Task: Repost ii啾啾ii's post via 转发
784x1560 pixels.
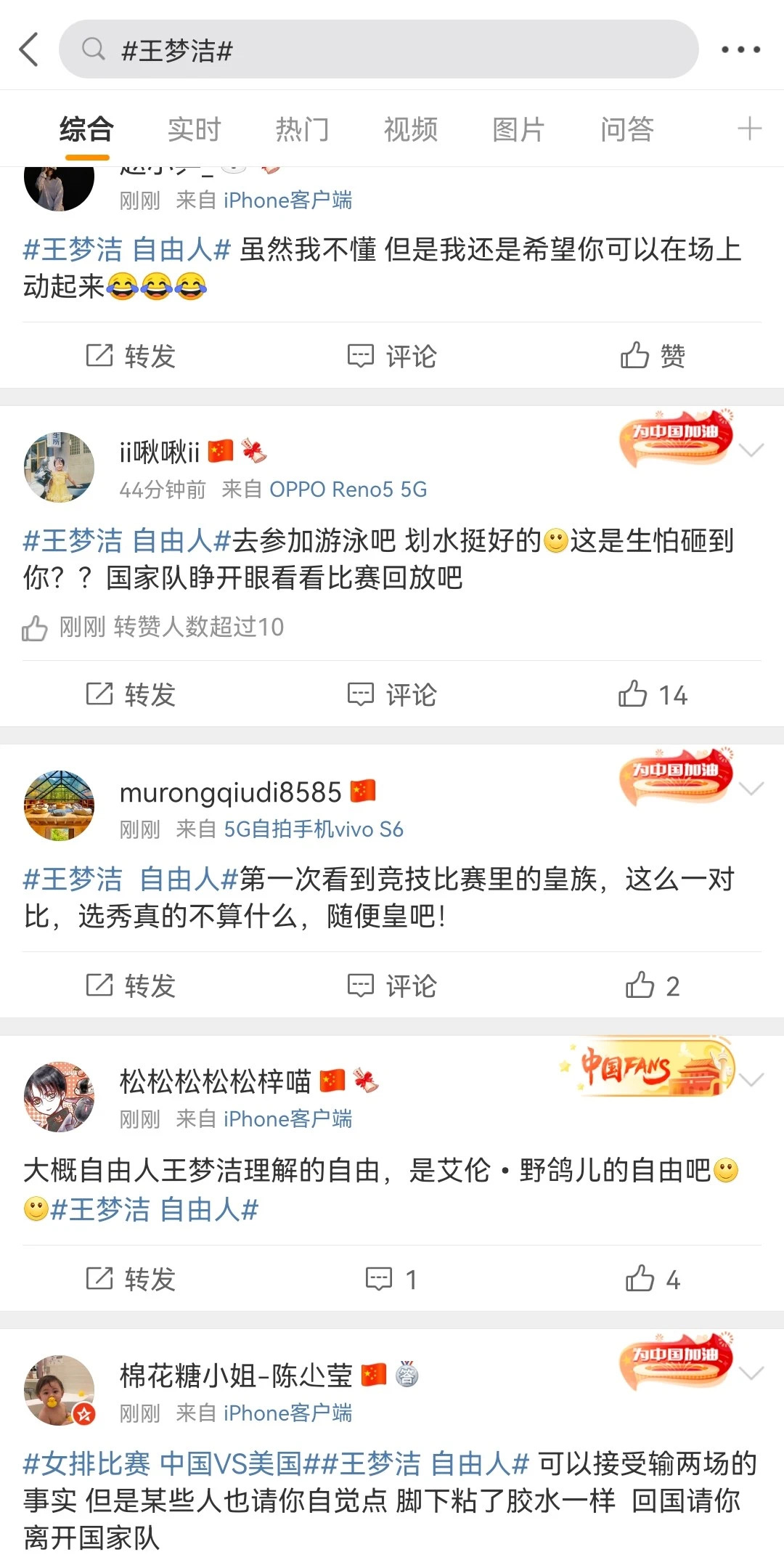Action: click(x=131, y=695)
